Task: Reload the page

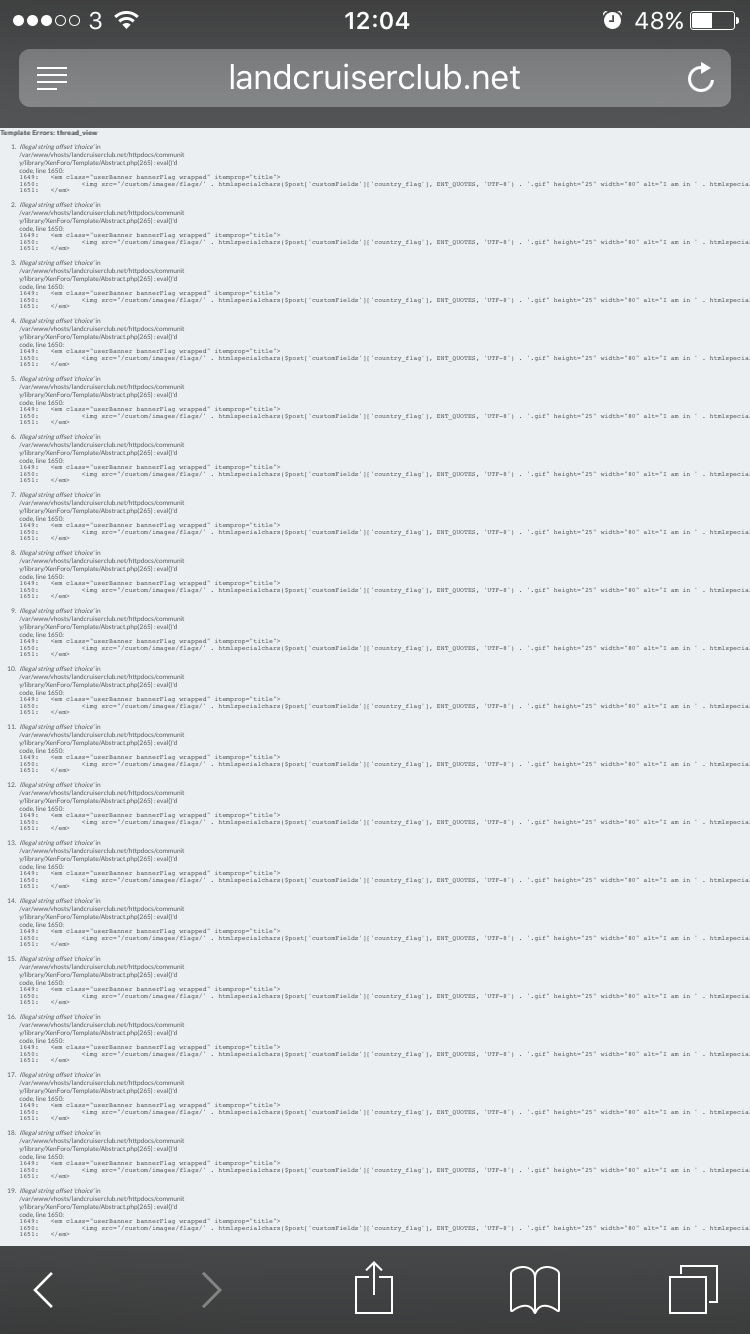Action: 700,78
